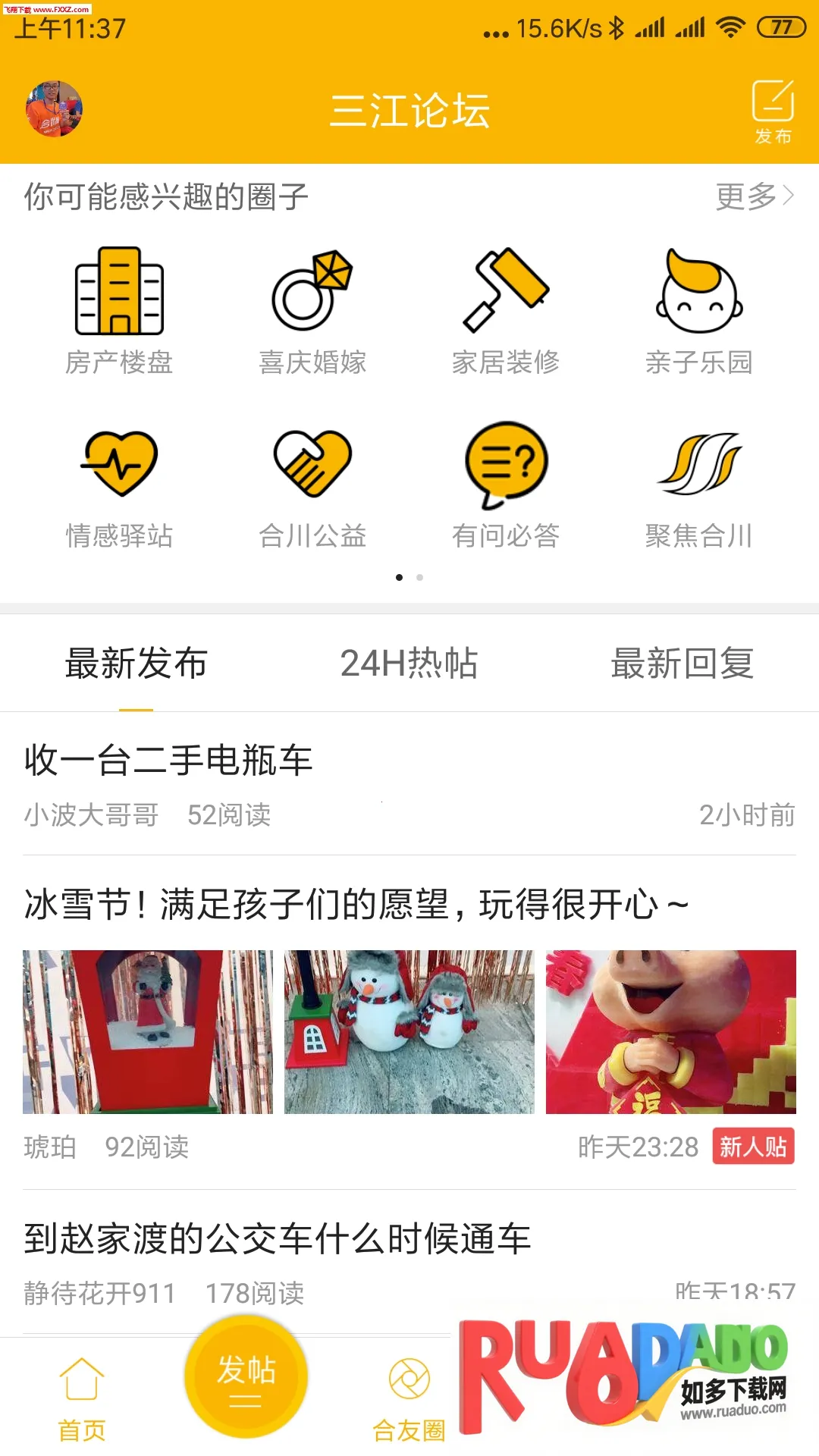Viewport: 819px width, 1456px height.
Task: Tap the 发布 compose icon
Action: [x=773, y=111]
